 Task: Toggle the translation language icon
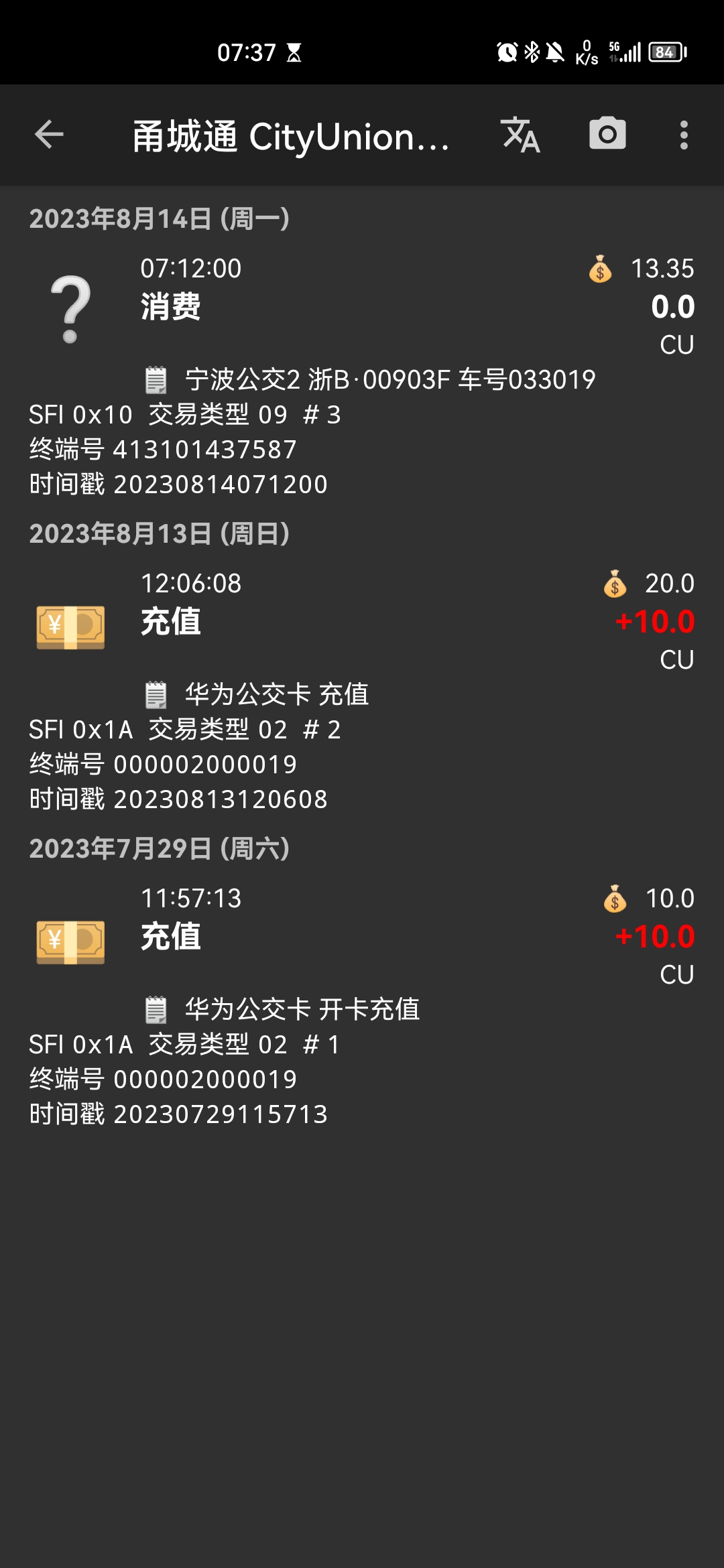tap(520, 135)
